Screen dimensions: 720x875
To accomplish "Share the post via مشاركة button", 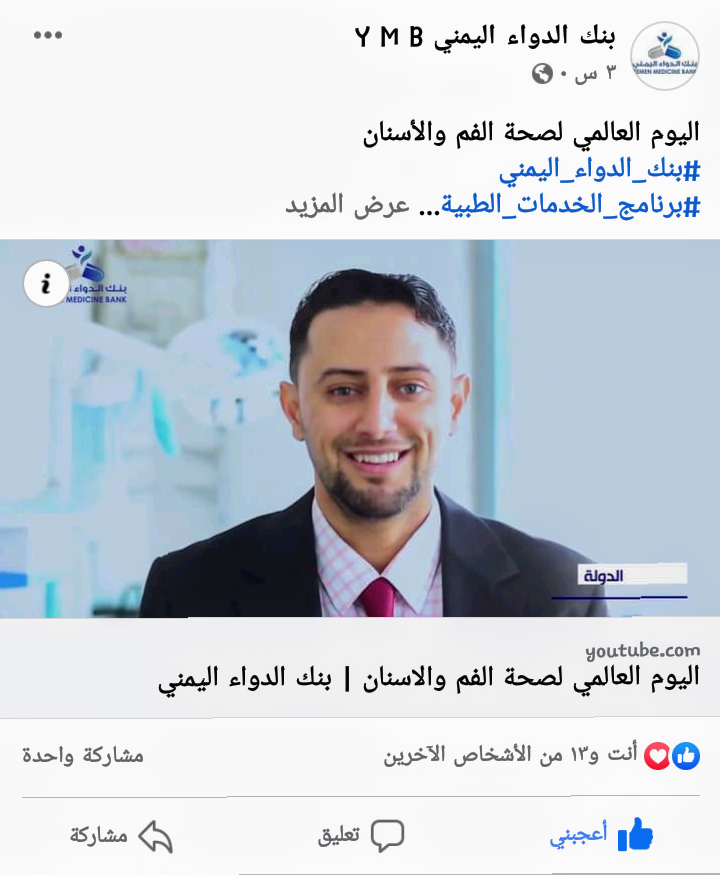I will point(120,835).
